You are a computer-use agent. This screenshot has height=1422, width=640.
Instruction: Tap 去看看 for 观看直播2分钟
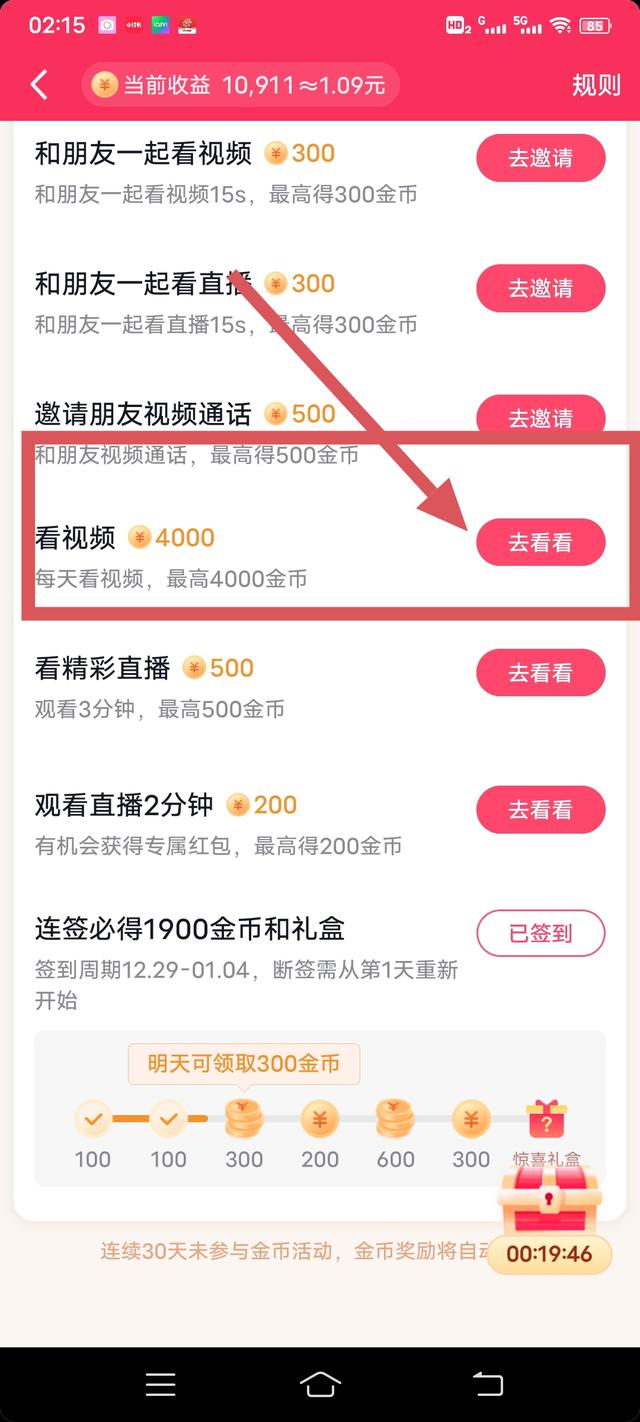[x=540, y=809]
